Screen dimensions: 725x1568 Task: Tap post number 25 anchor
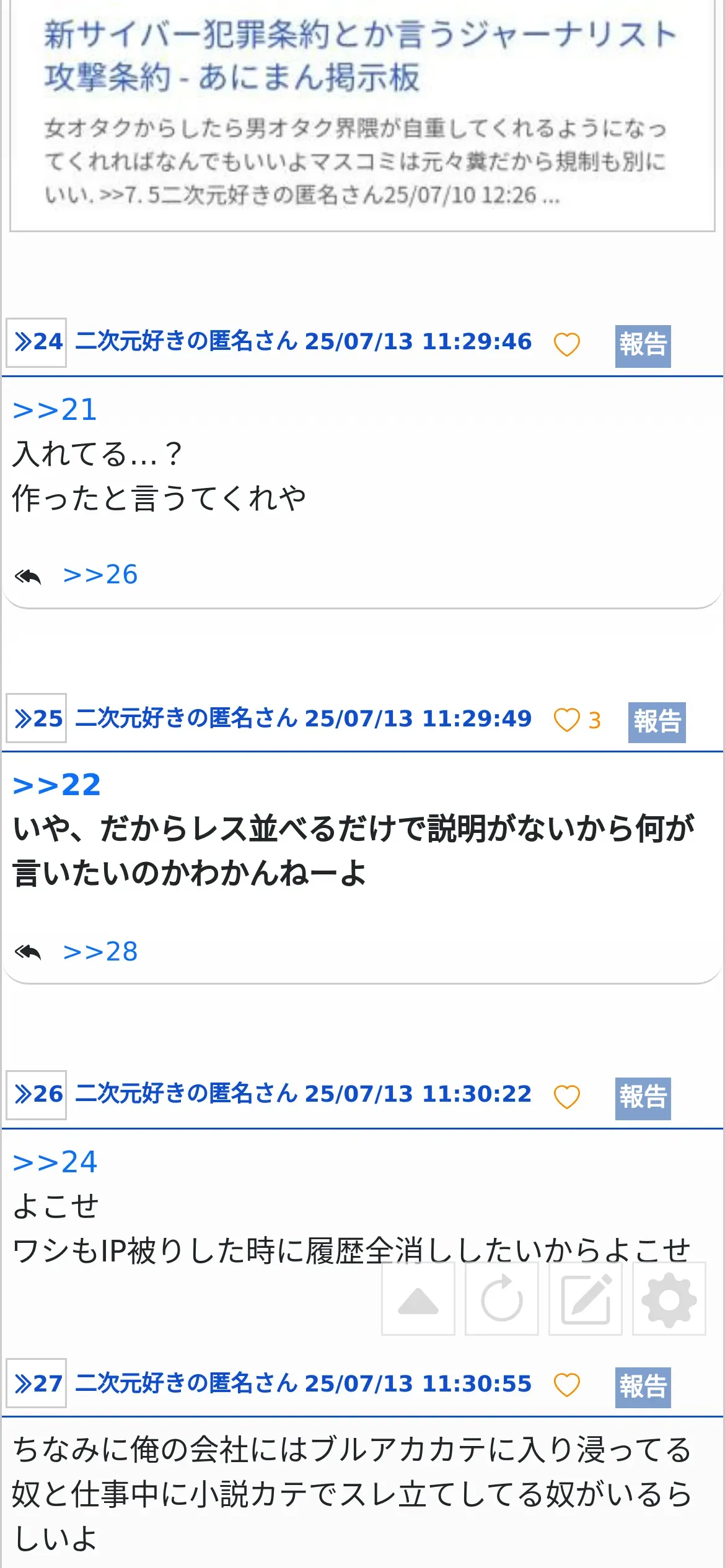pyautogui.click(x=37, y=718)
